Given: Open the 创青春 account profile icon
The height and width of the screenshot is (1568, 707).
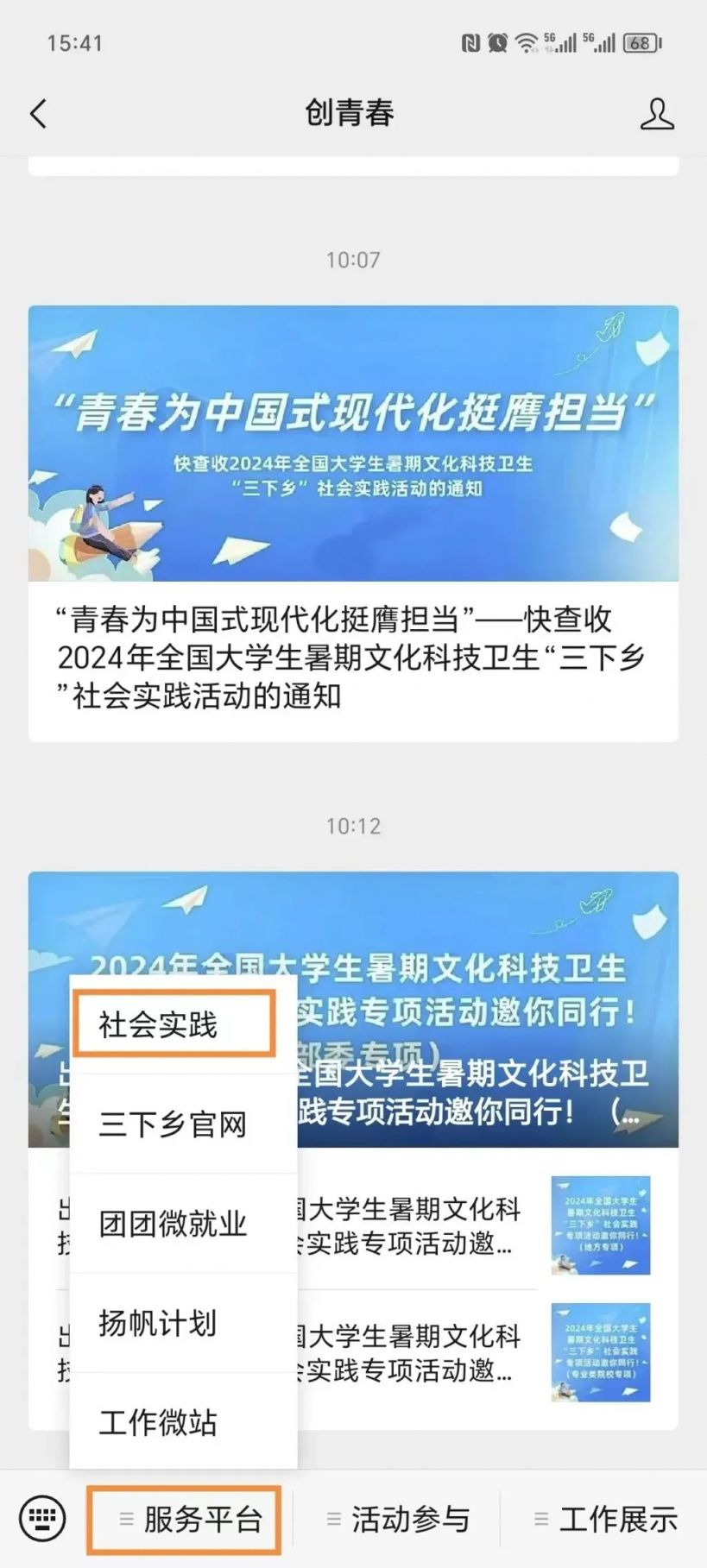Looking at the screenshot, I should [x=656, y=114].
